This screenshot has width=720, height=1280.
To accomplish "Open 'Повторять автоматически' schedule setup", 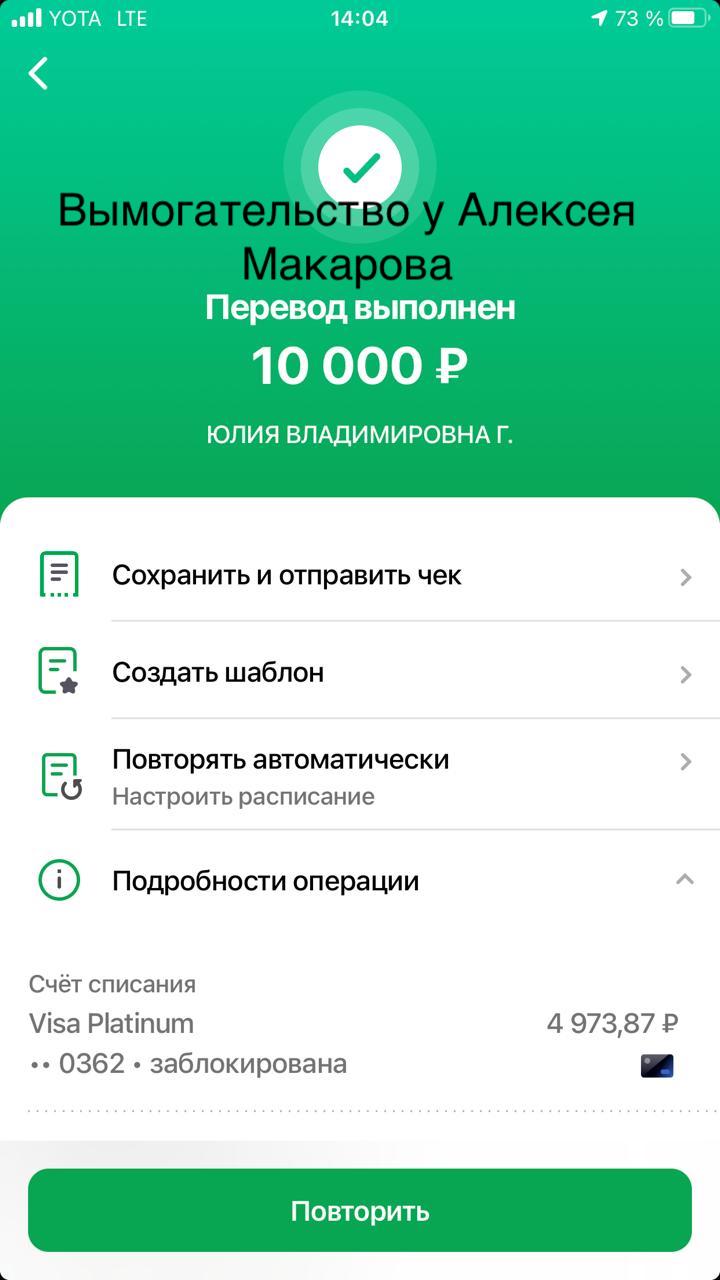I will 360,775.
